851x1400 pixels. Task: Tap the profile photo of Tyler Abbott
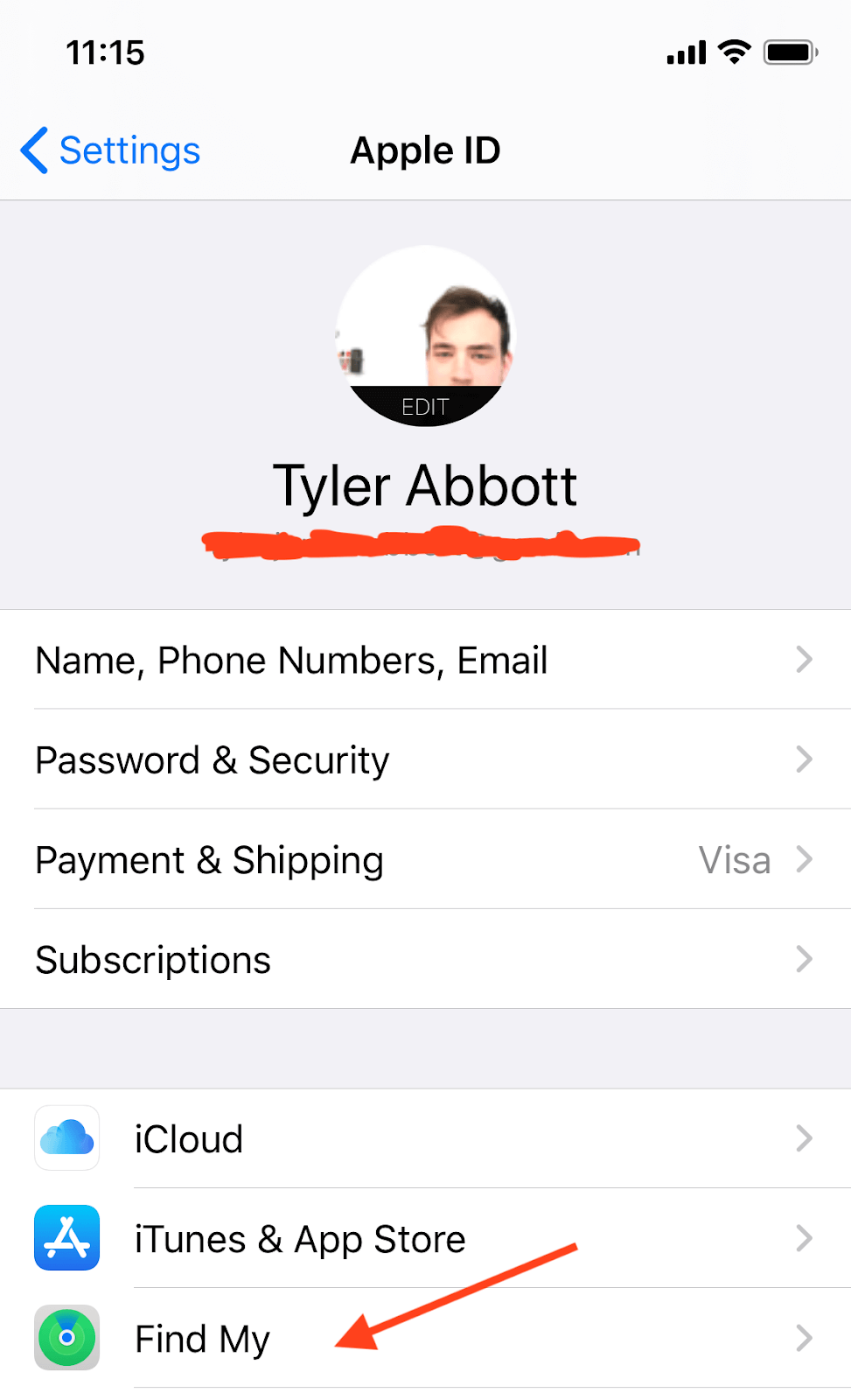425,332
